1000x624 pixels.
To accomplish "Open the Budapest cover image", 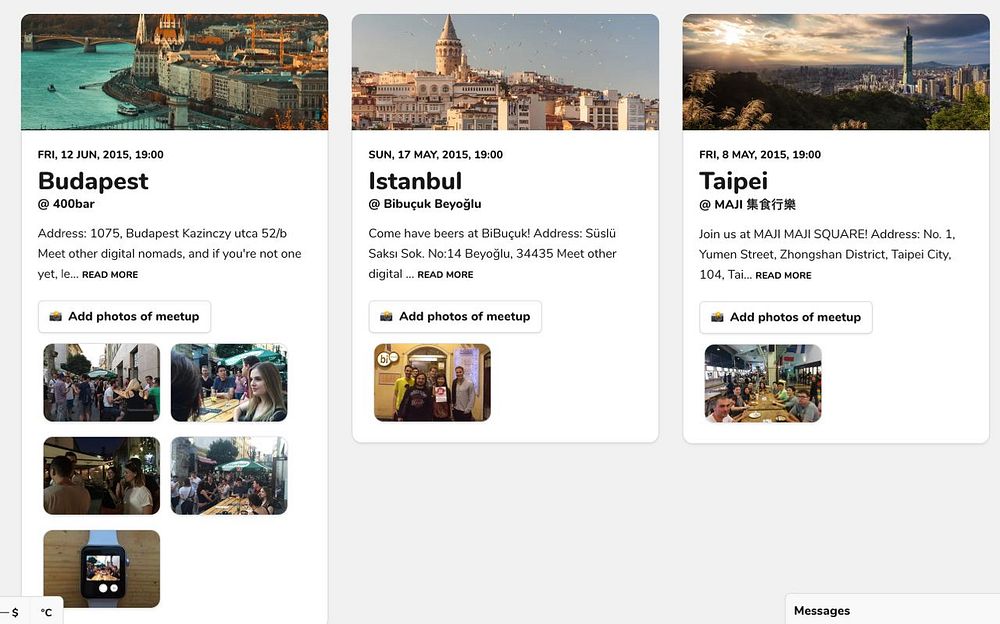I will point(175,72).
